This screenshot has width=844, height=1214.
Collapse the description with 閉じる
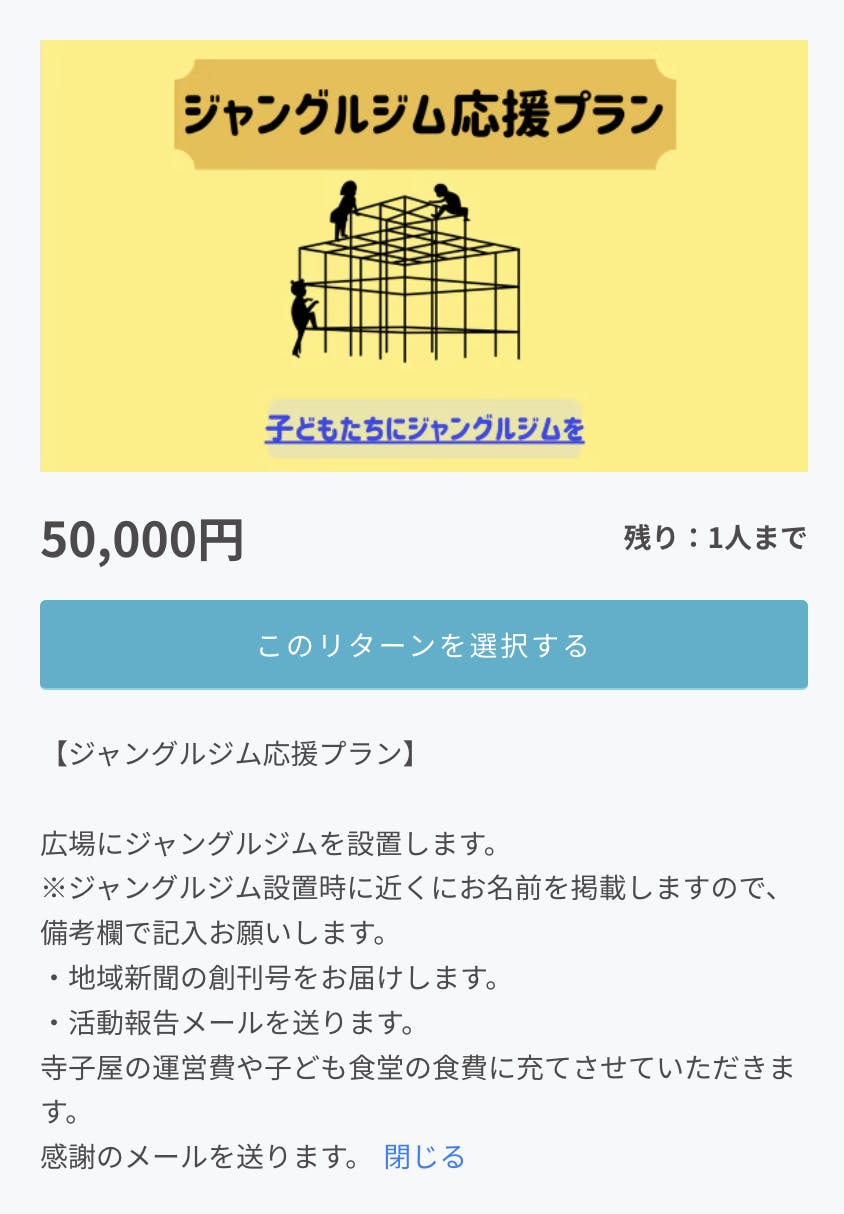tap(424, 1157)
